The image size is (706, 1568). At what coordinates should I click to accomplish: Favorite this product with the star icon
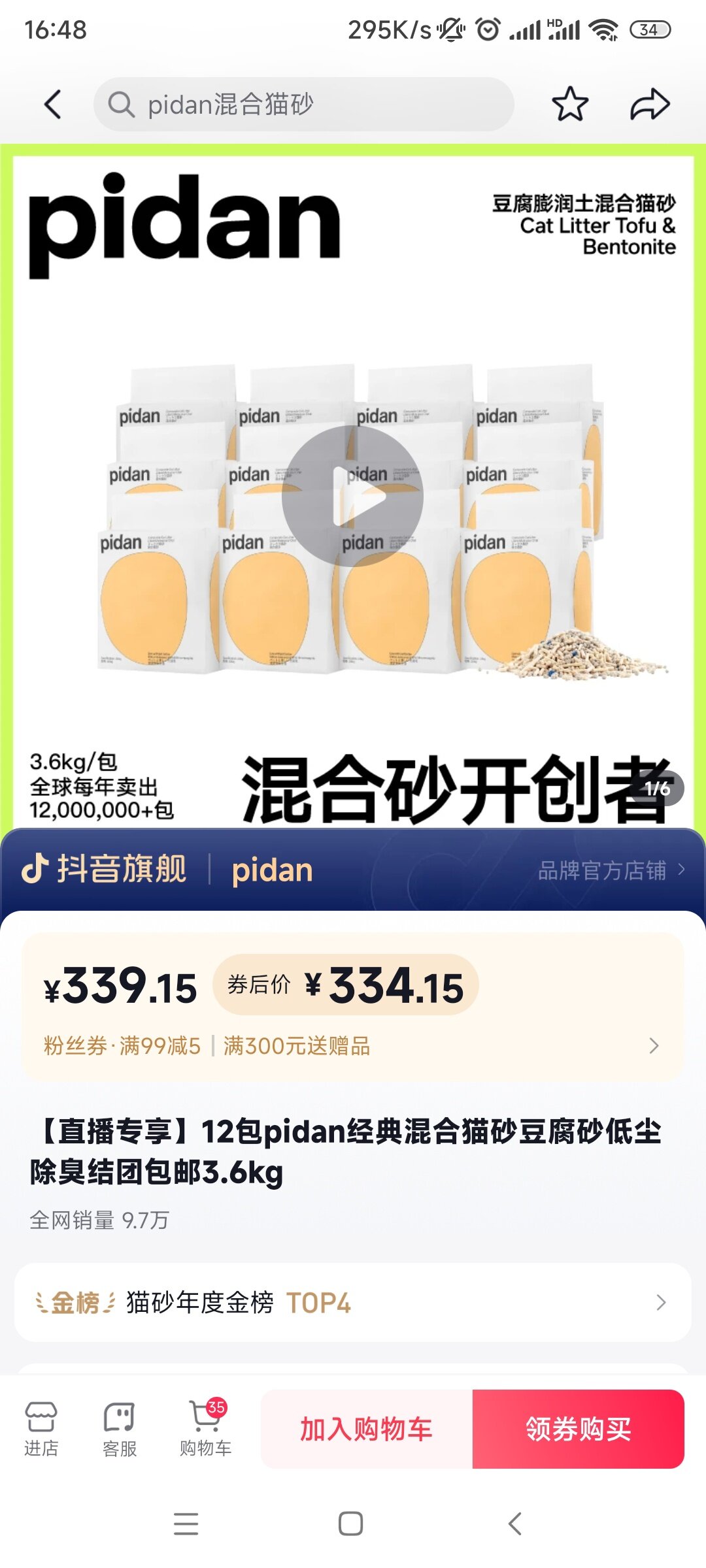(569, 105)
